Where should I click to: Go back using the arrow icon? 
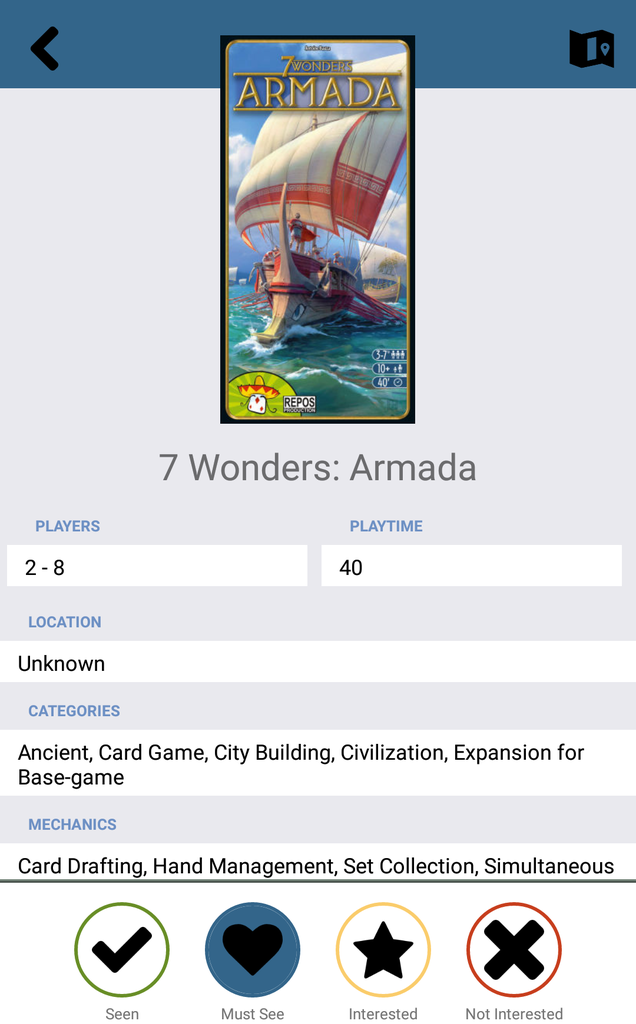tap(45, 49)
